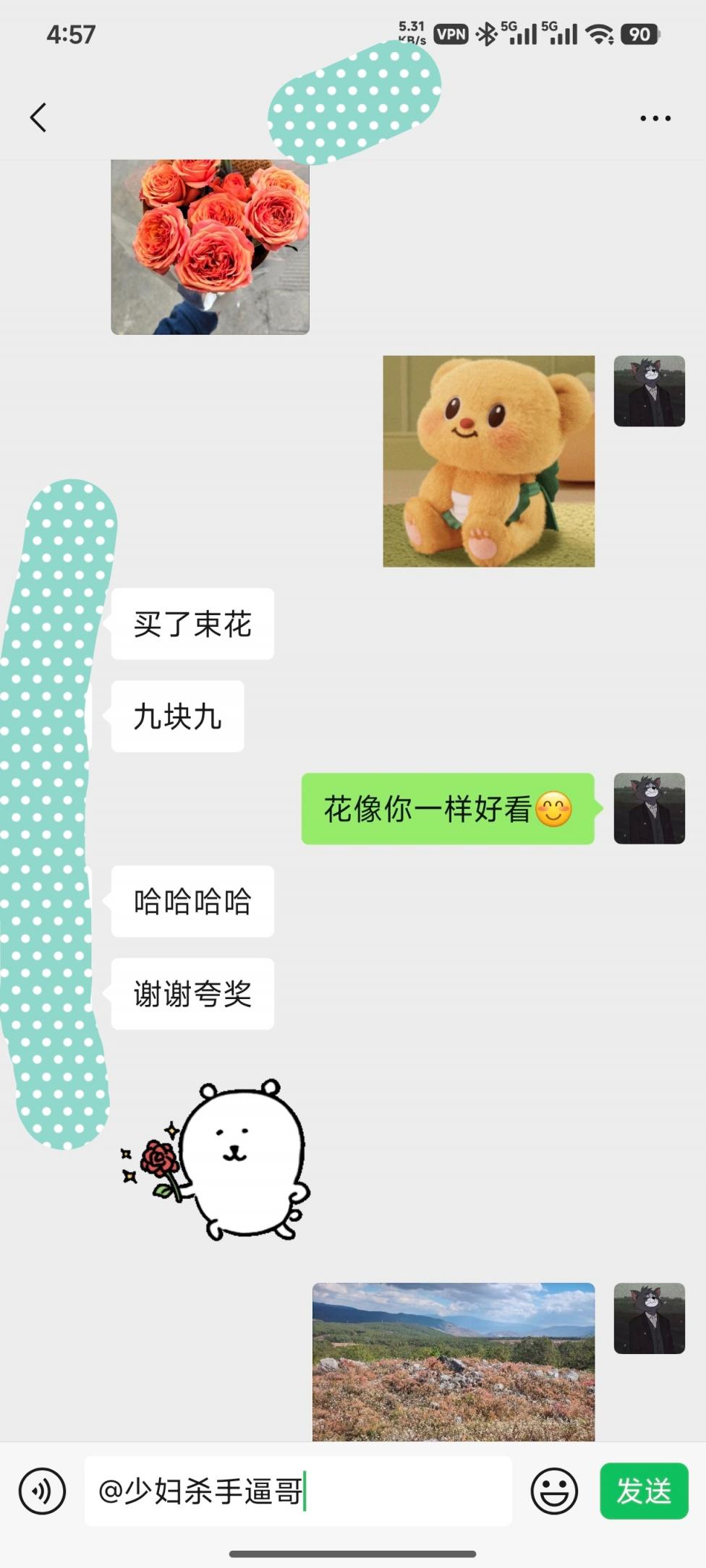Open the emoji picker

(554, 1491)
